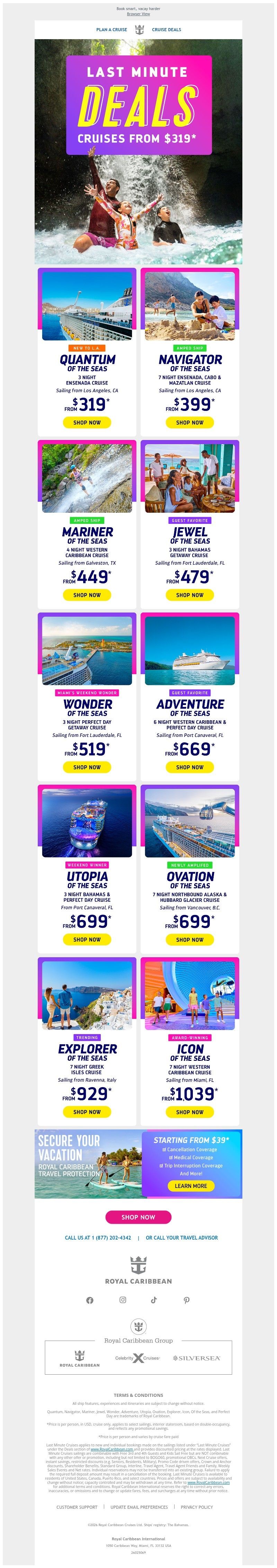Select Shop Now under Jewel of the Seas
The height and width of the screenshot is (1568, 277).
[189, 595]
